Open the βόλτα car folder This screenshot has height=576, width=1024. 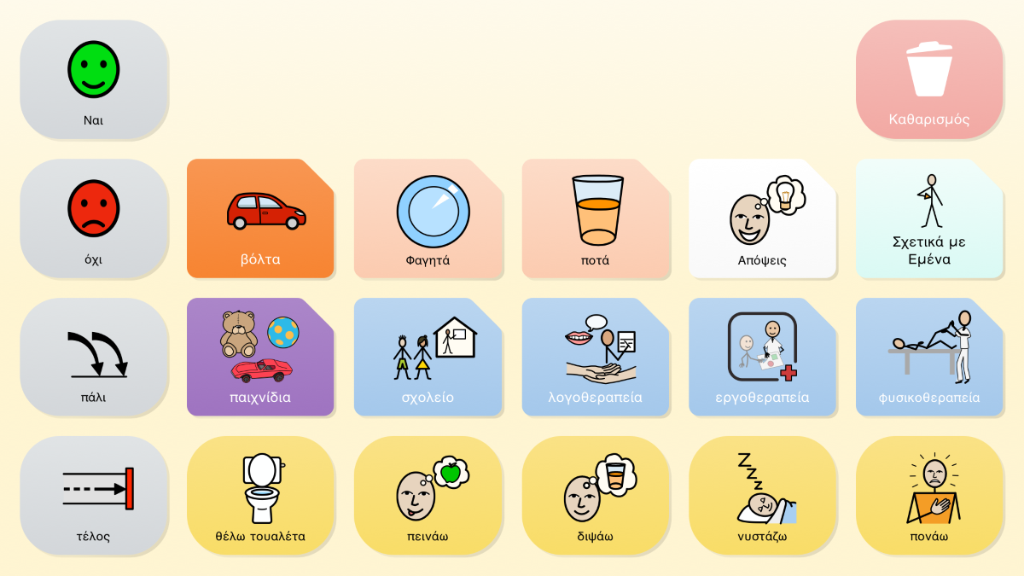point(260,218)
